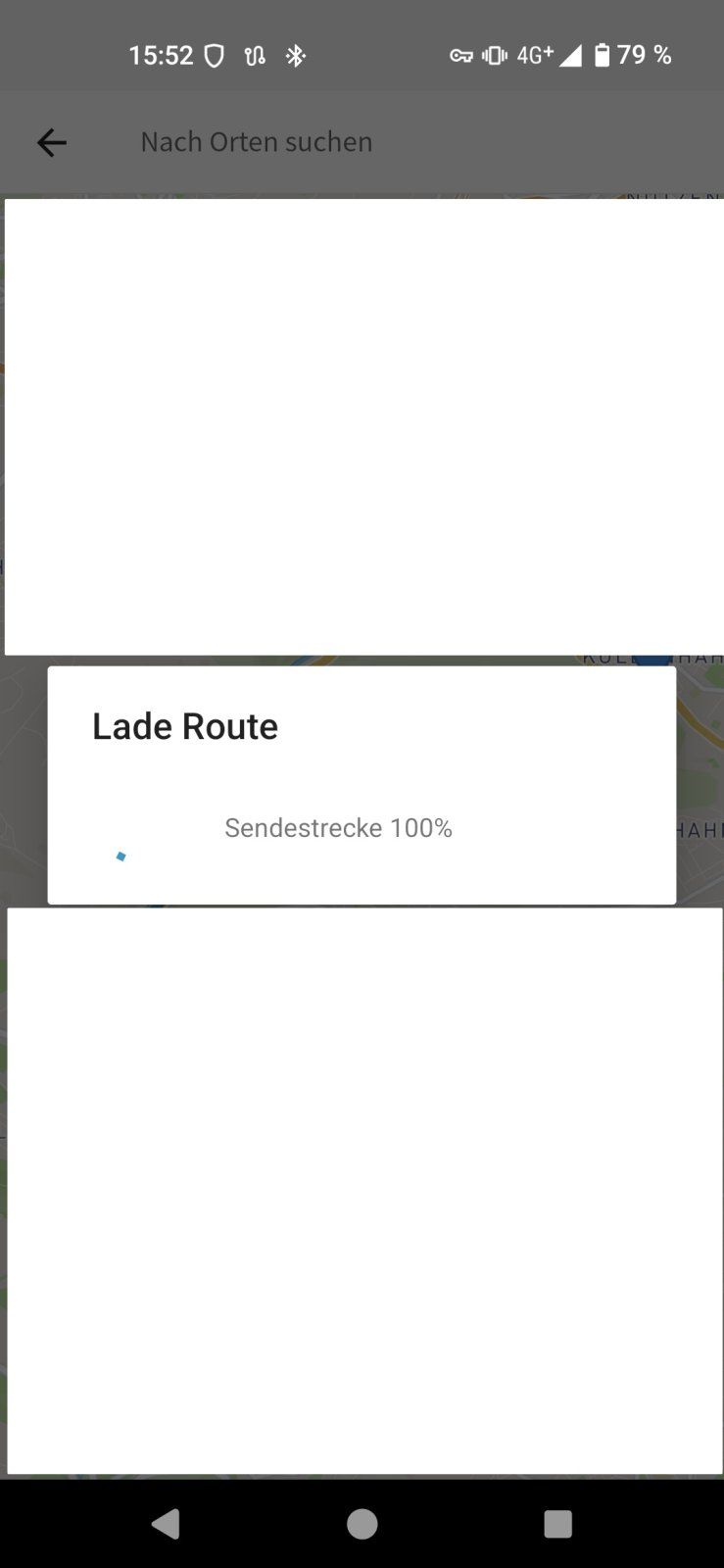
Task: Open the 'Nach Orten suchen' search field
Action: pos(257,142)
